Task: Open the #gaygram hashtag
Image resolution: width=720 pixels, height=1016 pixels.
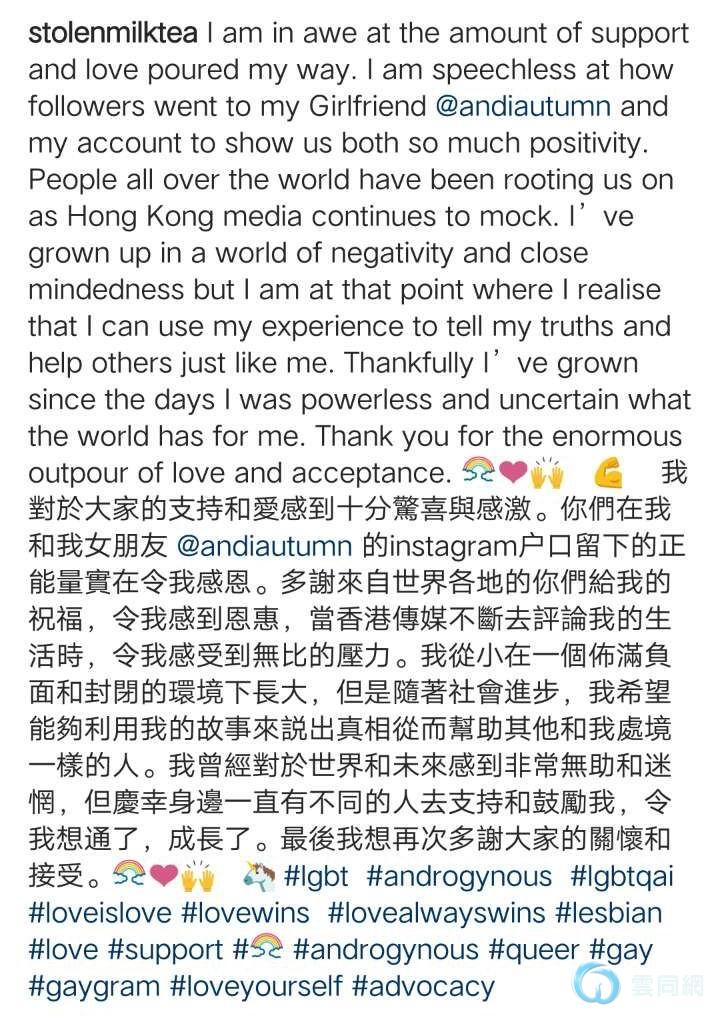Action: (x=94, y=987)
